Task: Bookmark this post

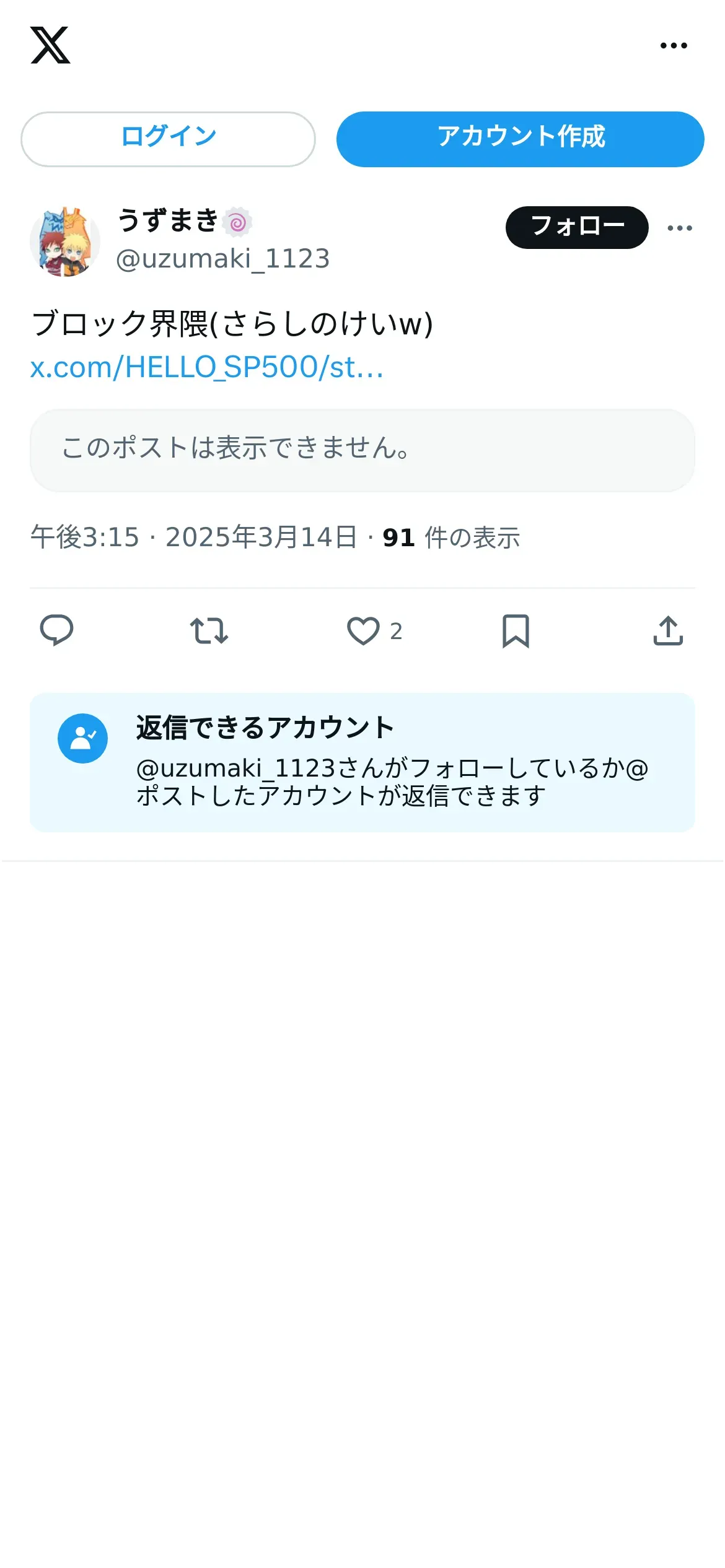Action: pos(516,631)
